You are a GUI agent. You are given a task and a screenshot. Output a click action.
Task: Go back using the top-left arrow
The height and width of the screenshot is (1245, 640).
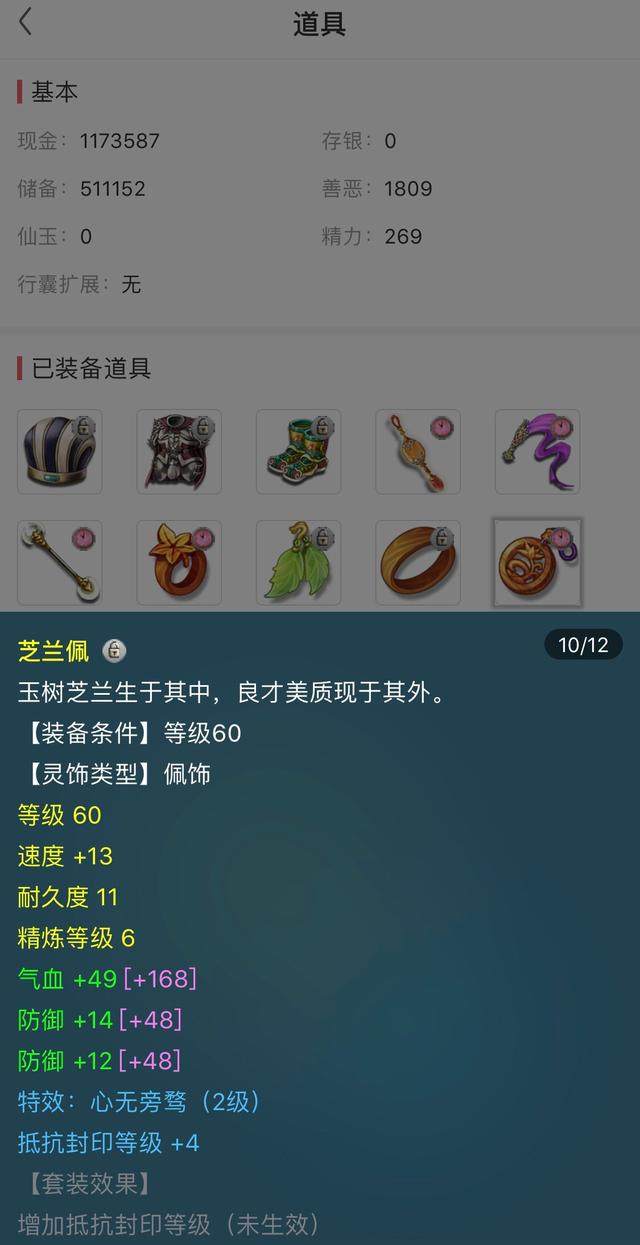[26, 22]
